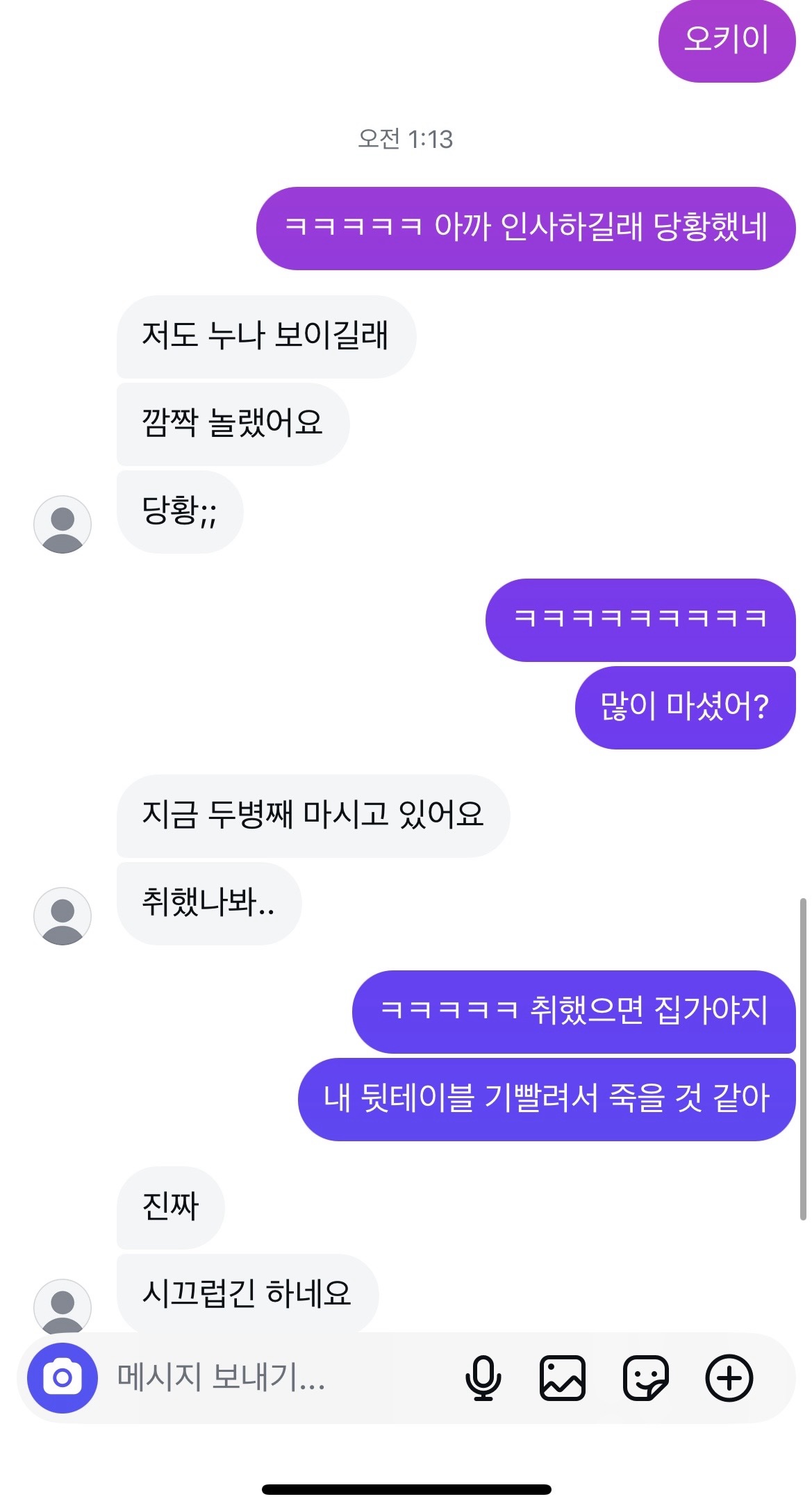812x1508 pixels.
Task: Open the photo gallery picker
Action: coord(562,1377)
